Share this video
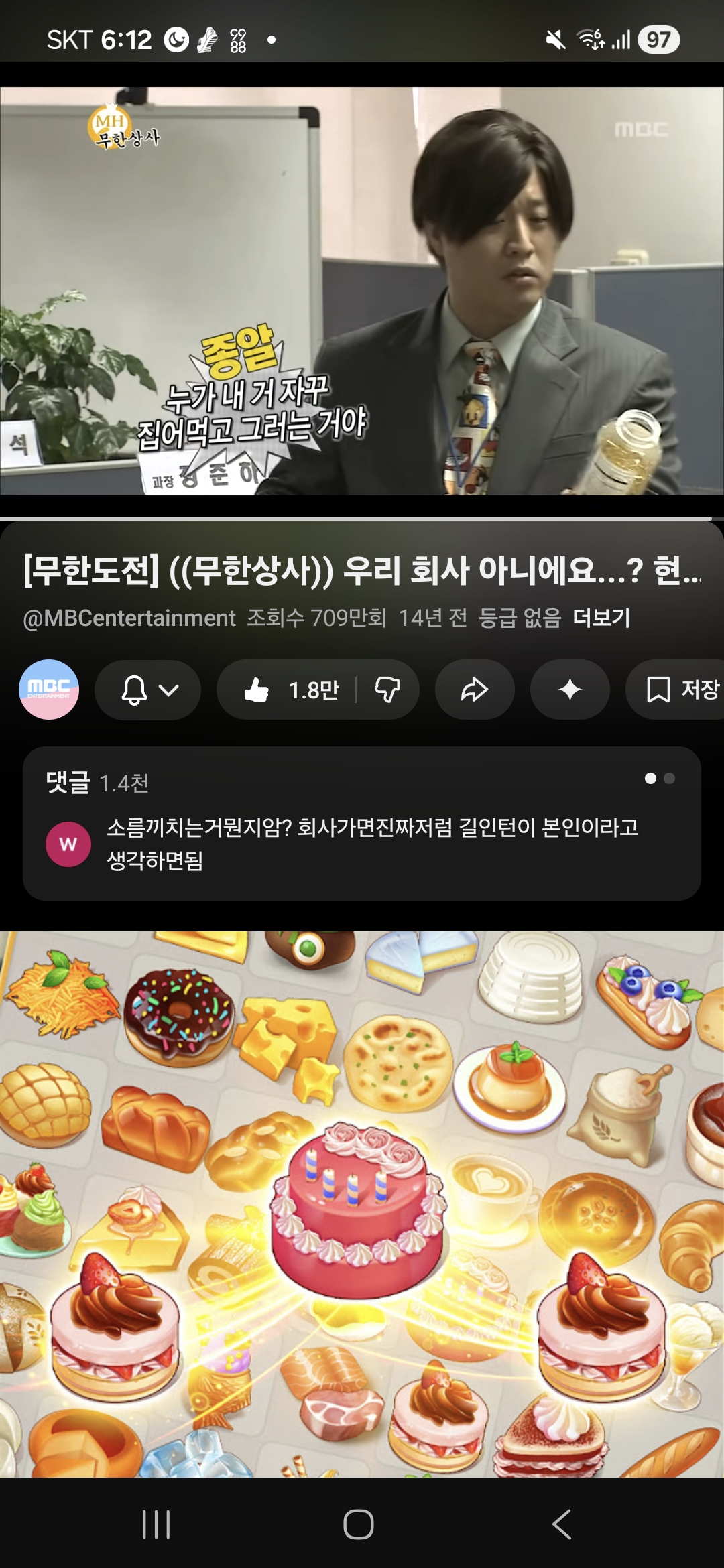724x1568 pixels. [x=475, y=690]
